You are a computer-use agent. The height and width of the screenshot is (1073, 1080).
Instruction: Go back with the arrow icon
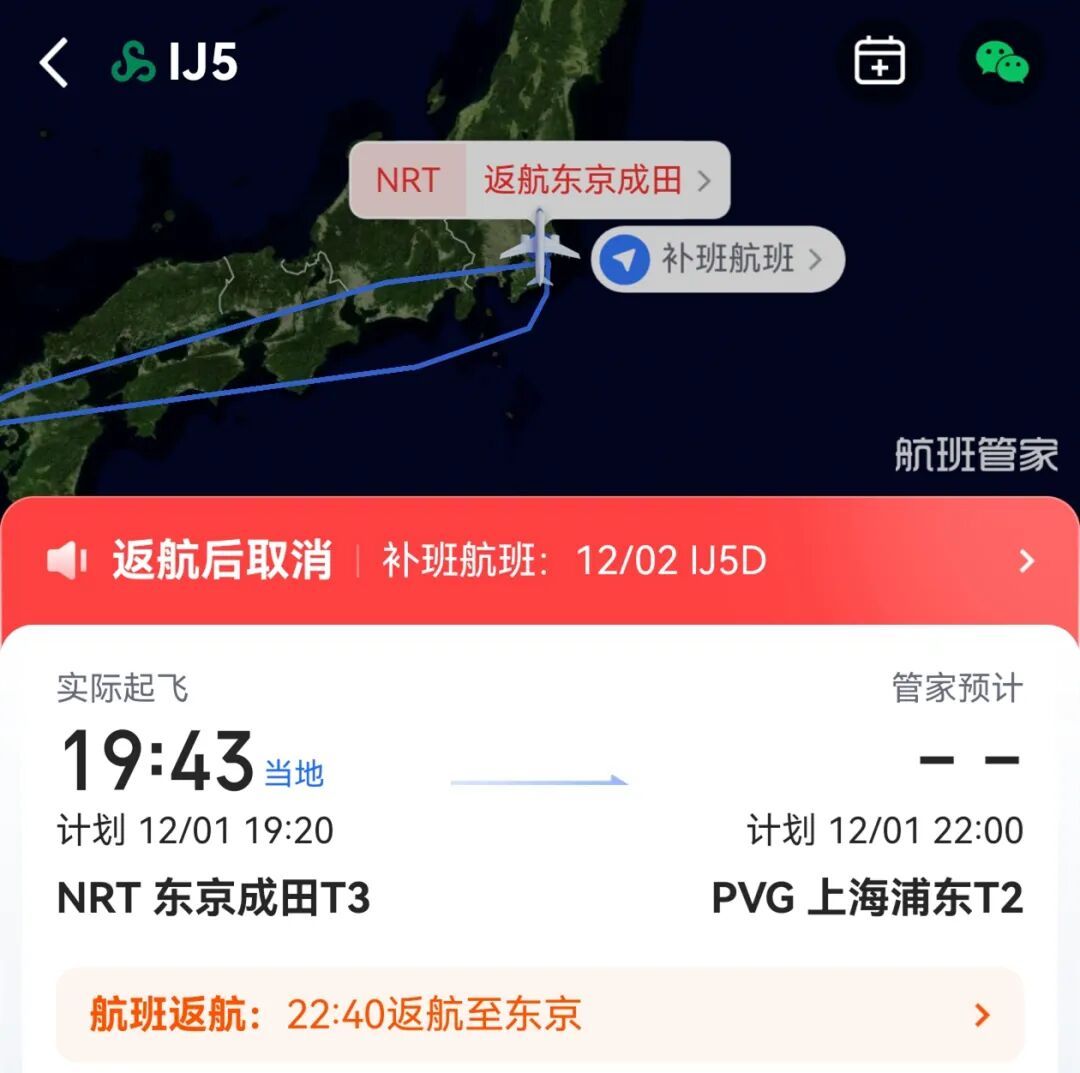55,63
